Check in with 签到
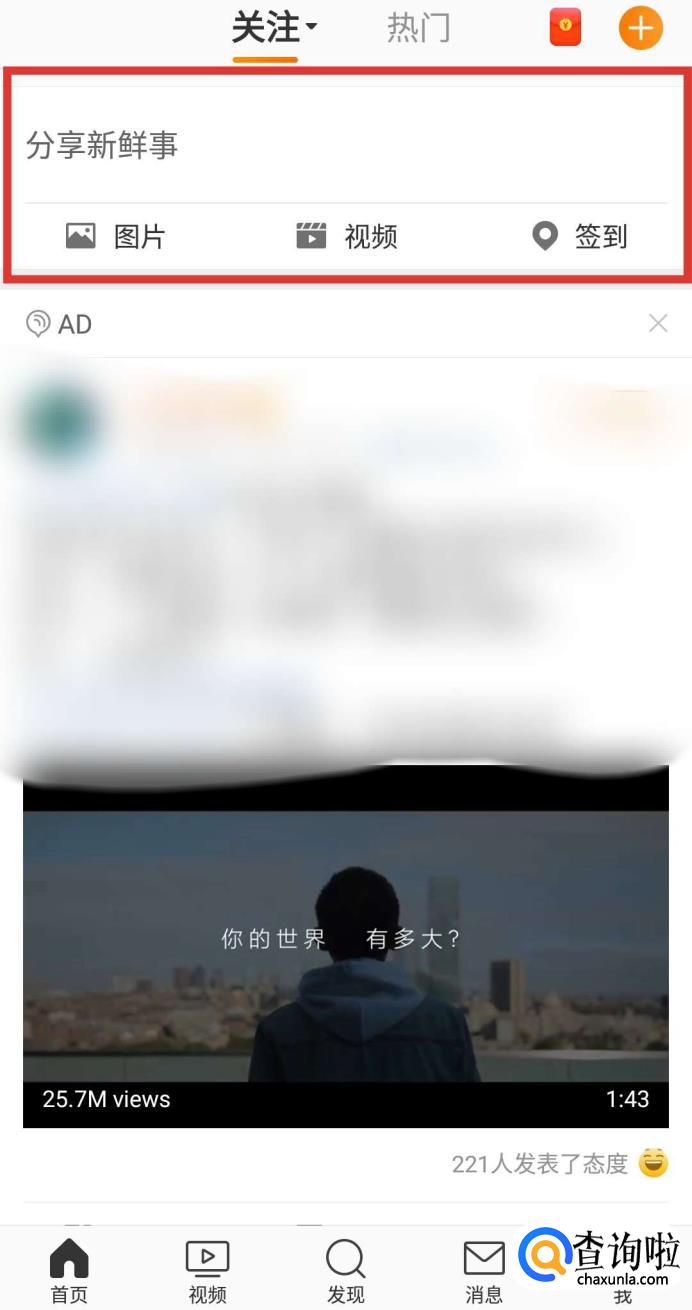The width and height of the screenshot is (692, 1310). click(580, 237)
